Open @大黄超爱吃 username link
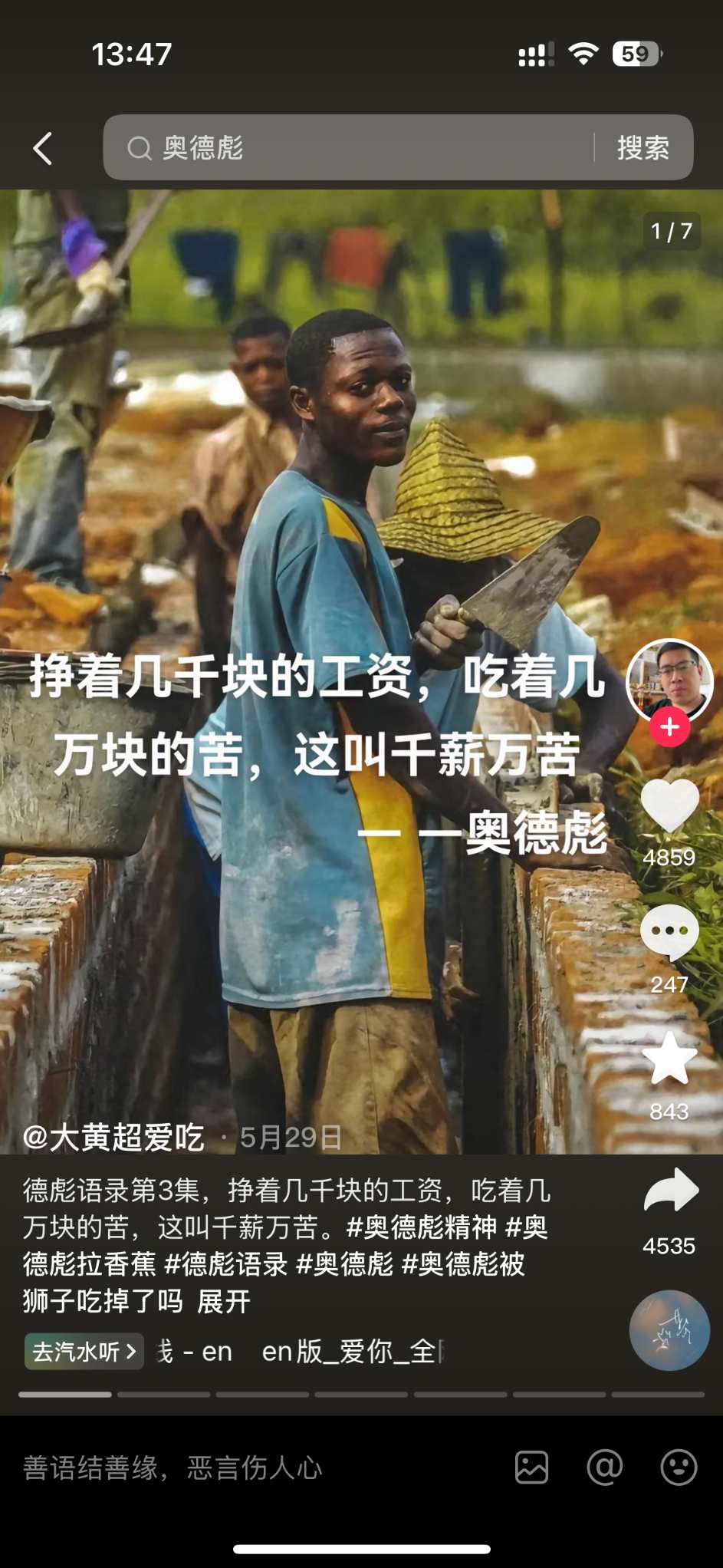Viewport: 723px width, 1568px height. click(x=113, y=1137)
